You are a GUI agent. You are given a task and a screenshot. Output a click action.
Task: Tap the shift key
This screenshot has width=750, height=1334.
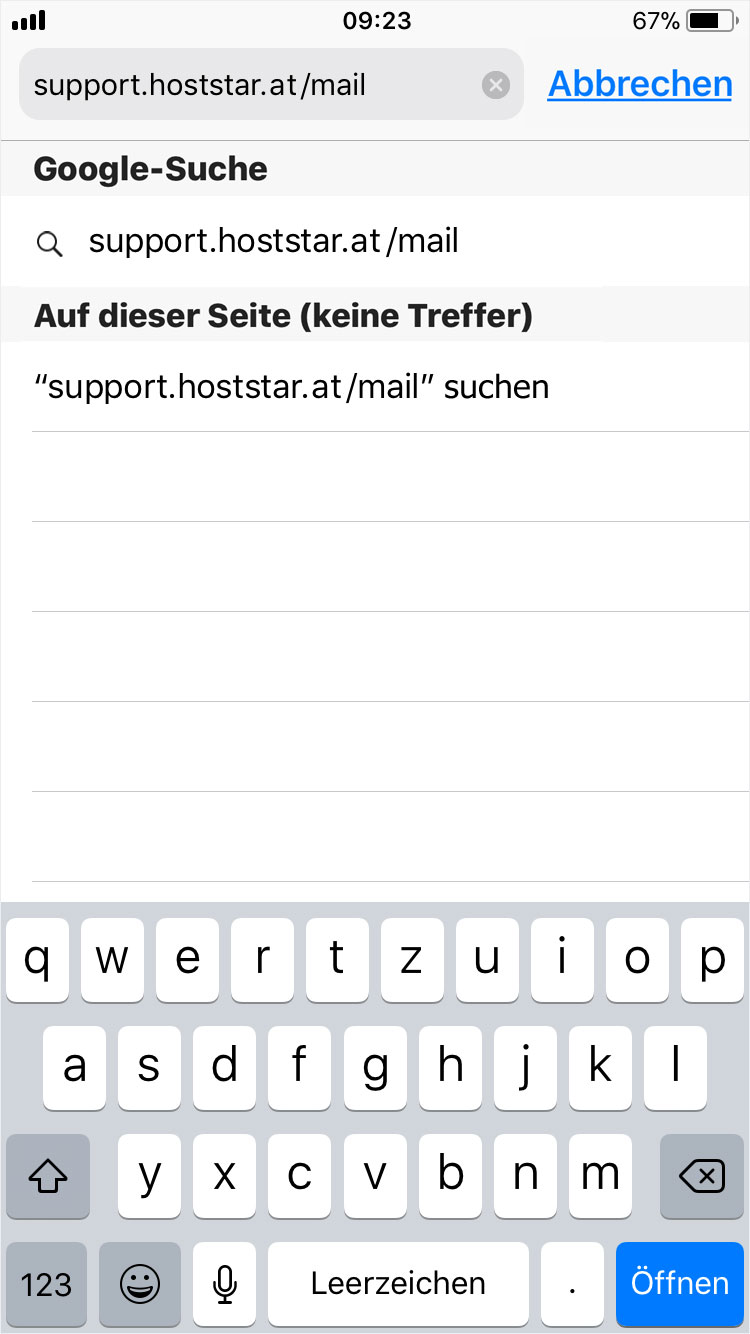[48, 1176]
